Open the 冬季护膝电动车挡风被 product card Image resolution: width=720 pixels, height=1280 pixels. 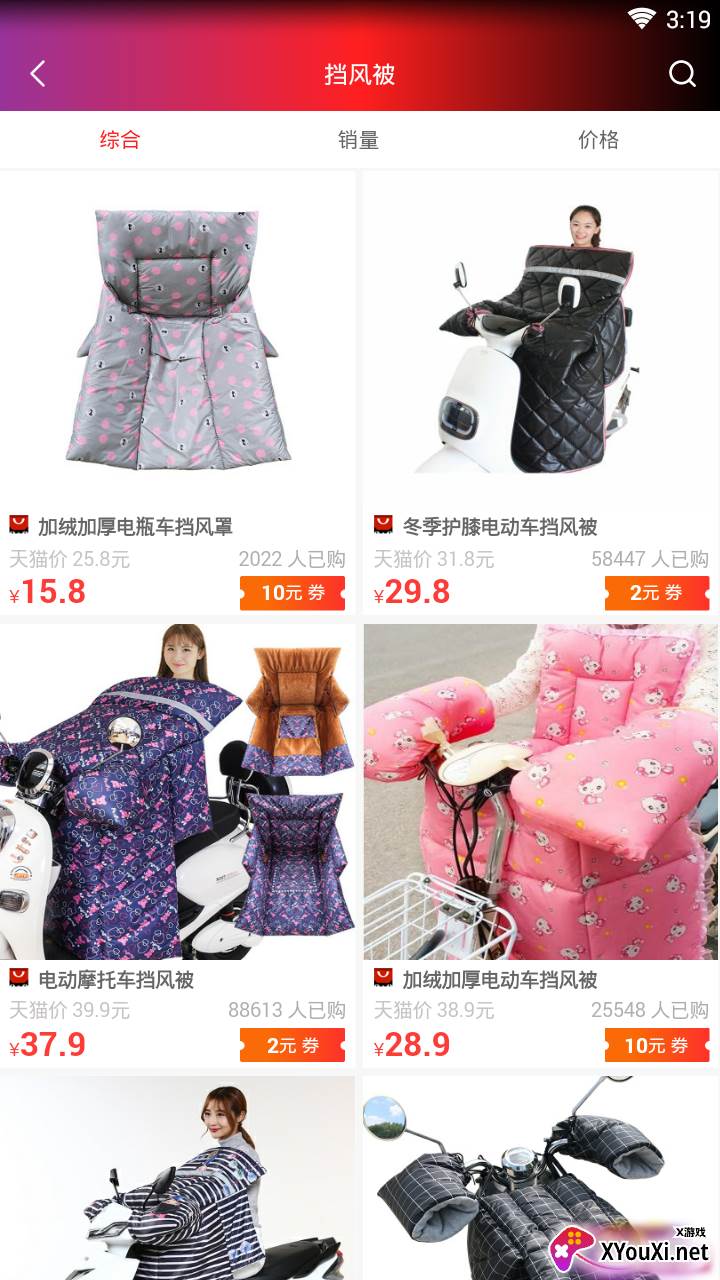click(x=541, y=392)
